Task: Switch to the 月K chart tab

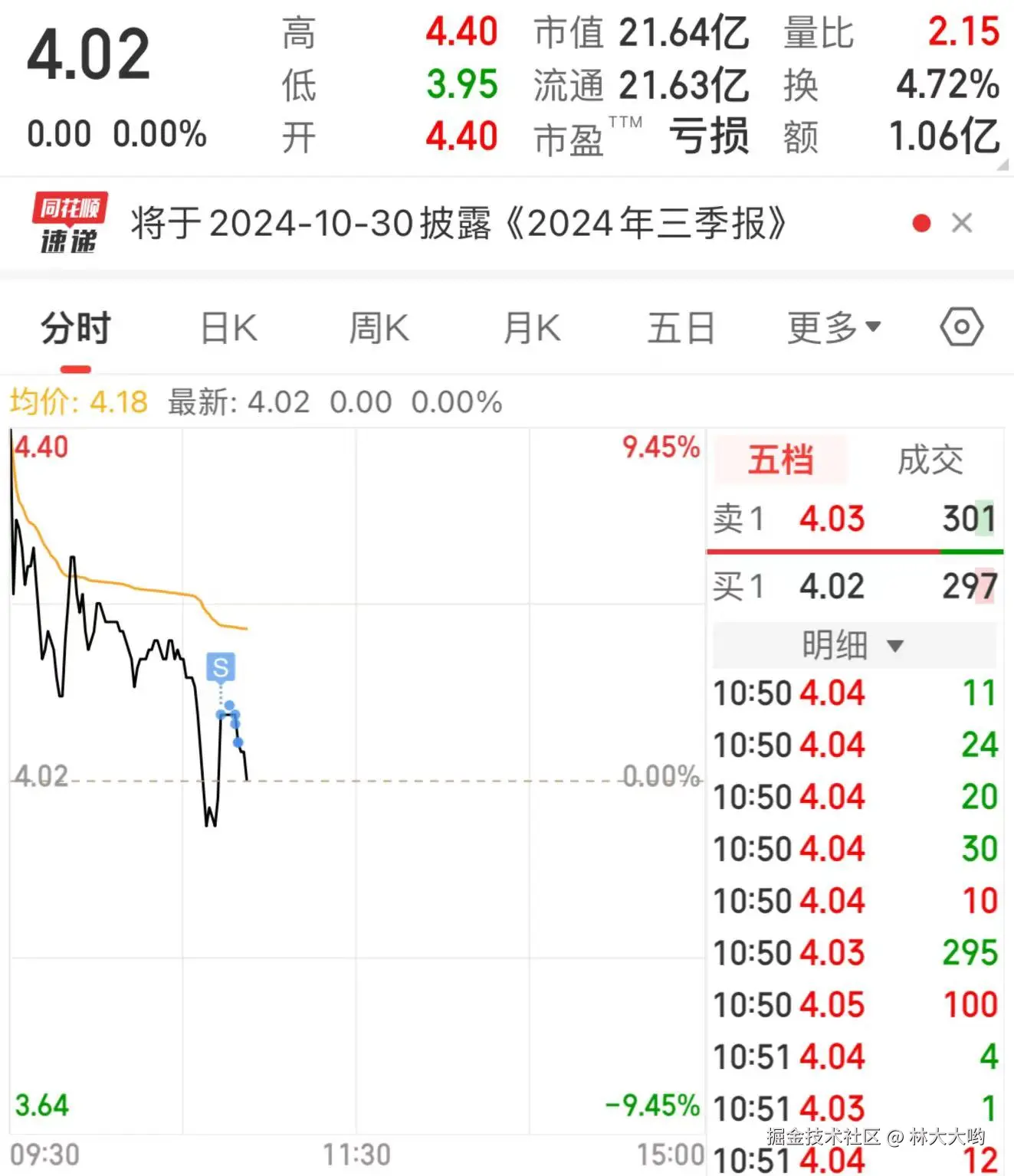Action: pyautogui.click(x=529, y=326)
